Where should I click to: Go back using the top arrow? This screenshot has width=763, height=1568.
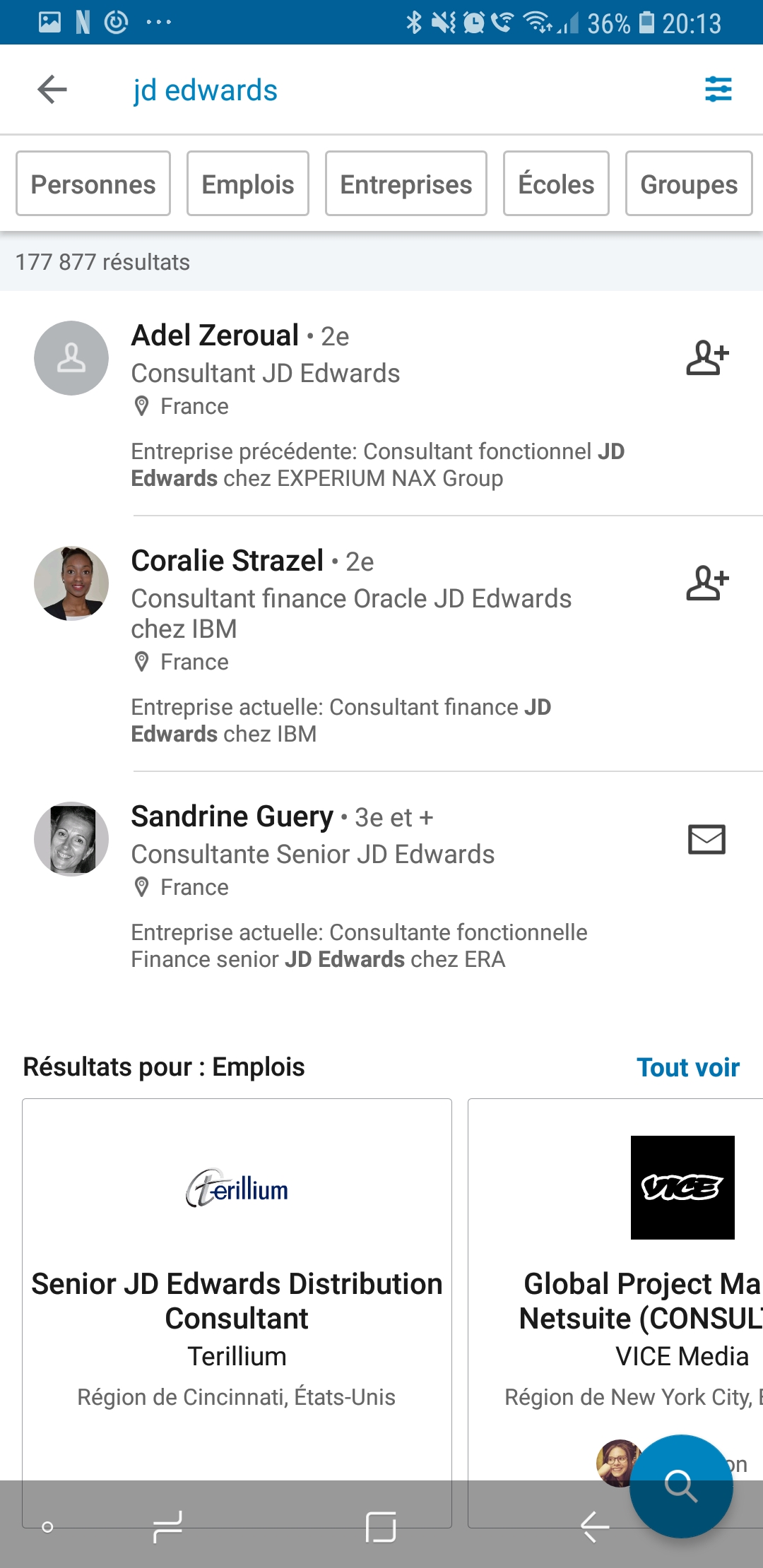[52, 90]
